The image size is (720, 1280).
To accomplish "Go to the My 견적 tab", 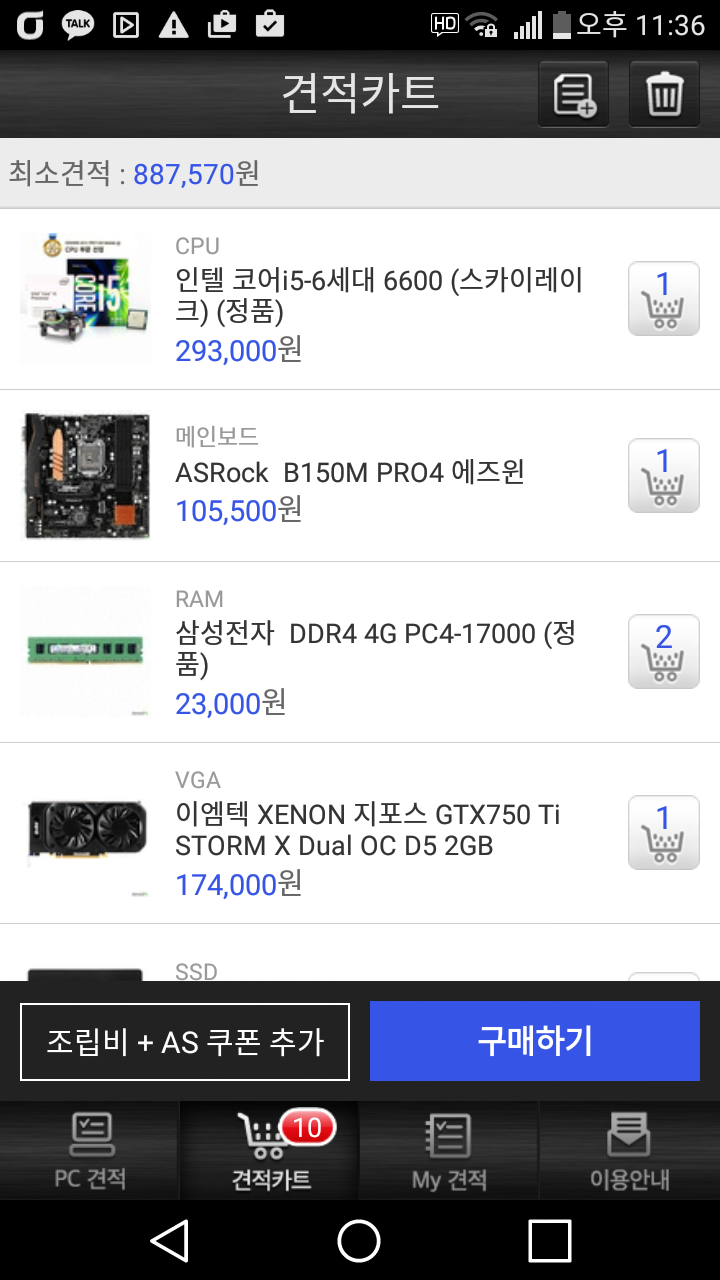I will (449, 1151).
